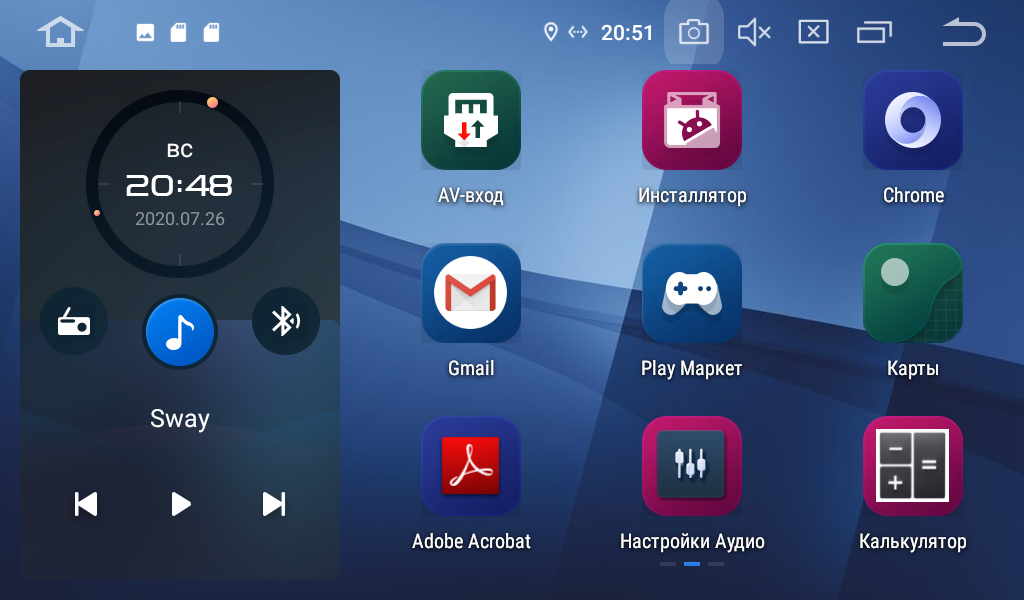1024x600 pixels.
Task: Open recent apps from the top bar
Action: 874,33
